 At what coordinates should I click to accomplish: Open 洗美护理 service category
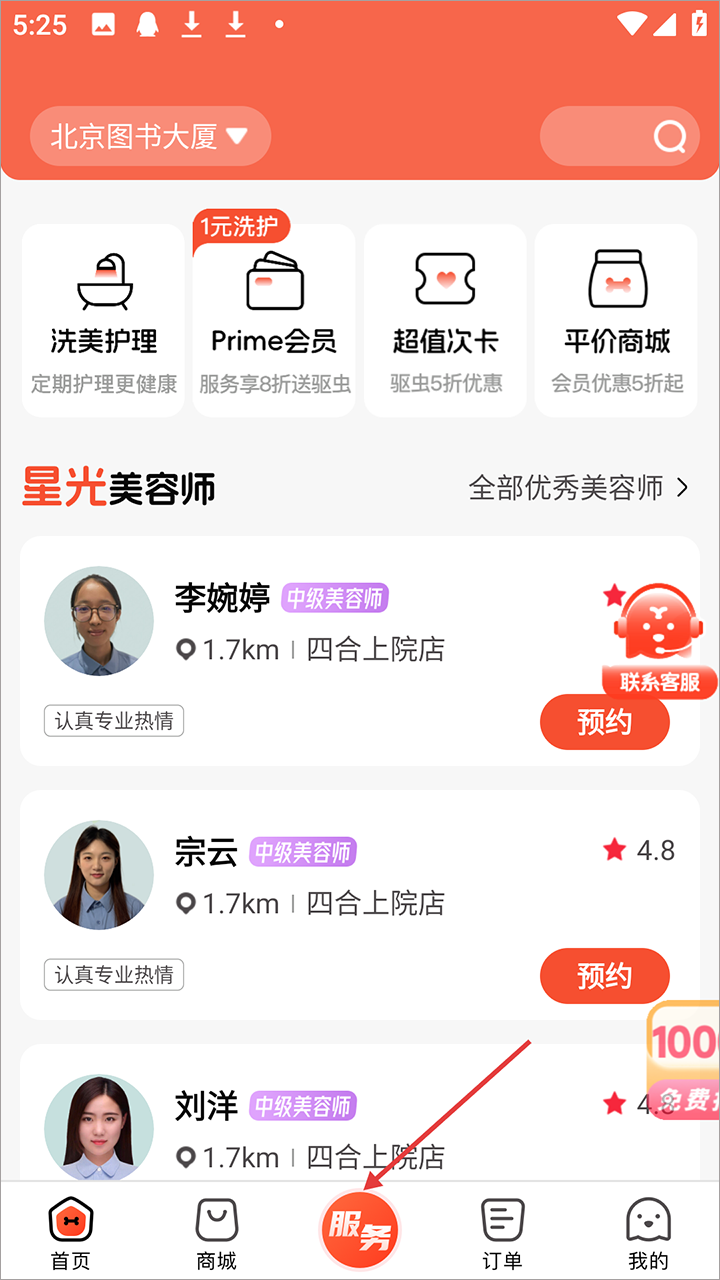pyautogui.click(x=104, y=320)
